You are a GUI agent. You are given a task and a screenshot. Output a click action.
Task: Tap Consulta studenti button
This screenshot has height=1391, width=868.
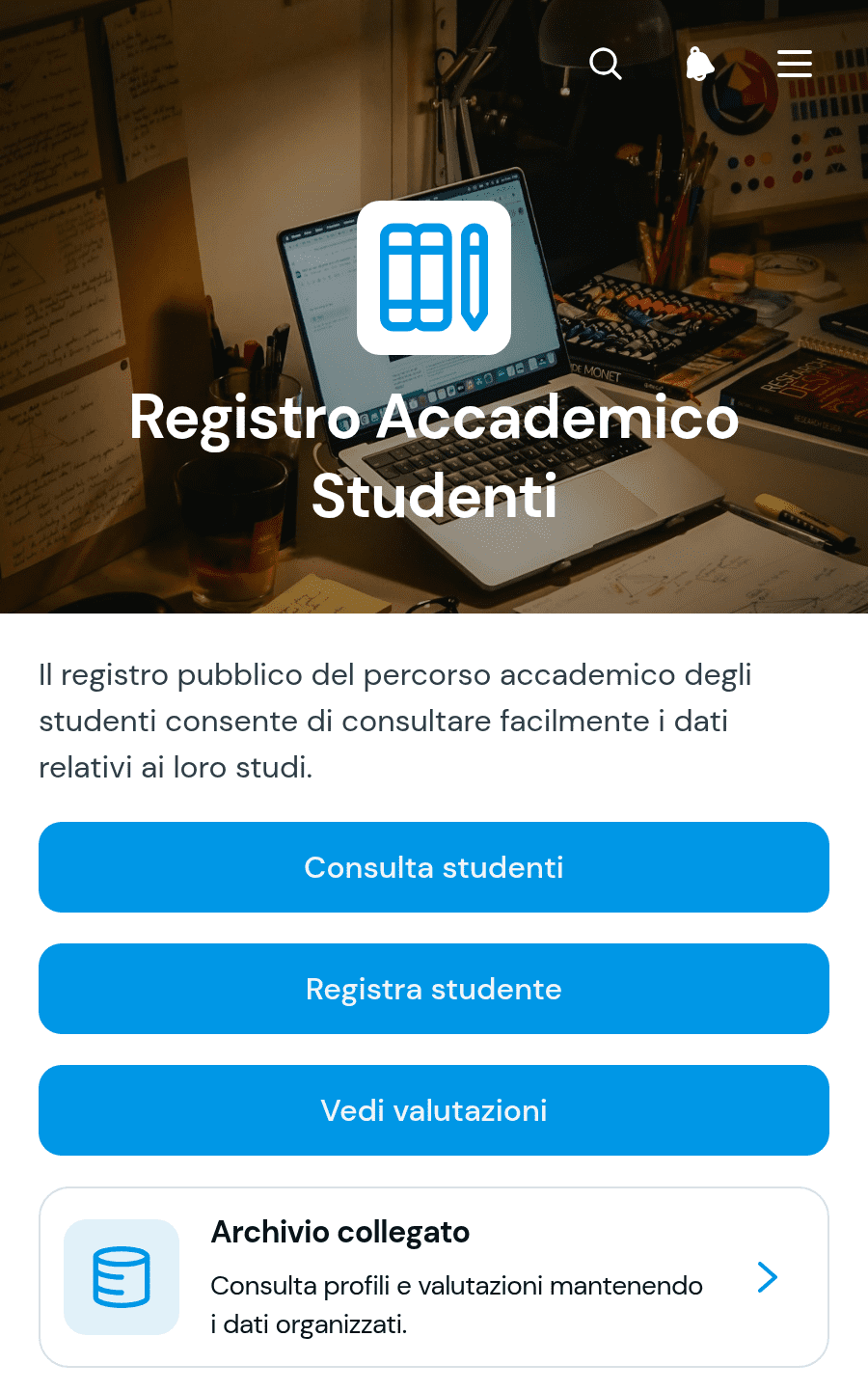434,867
